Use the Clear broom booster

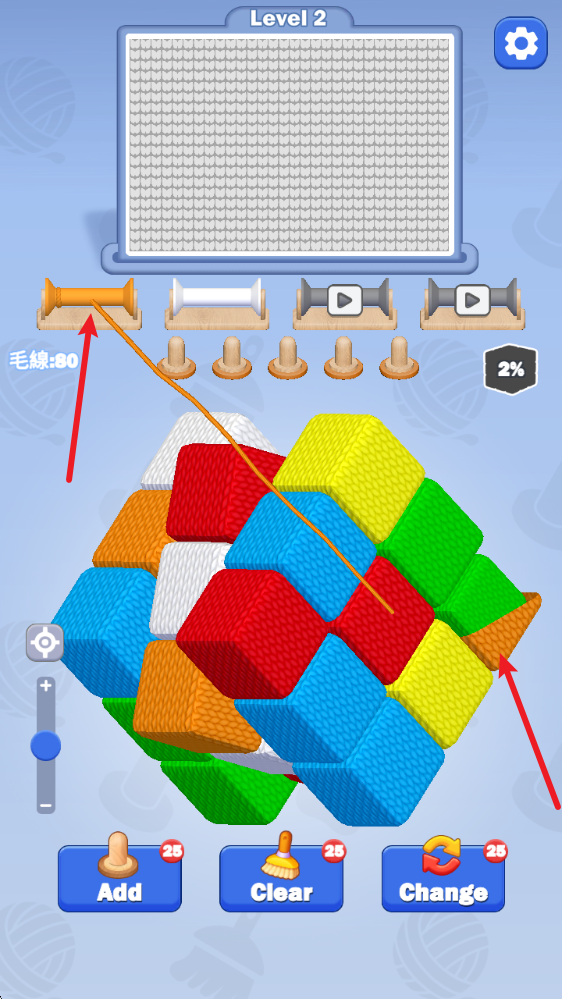click(281, 877)
